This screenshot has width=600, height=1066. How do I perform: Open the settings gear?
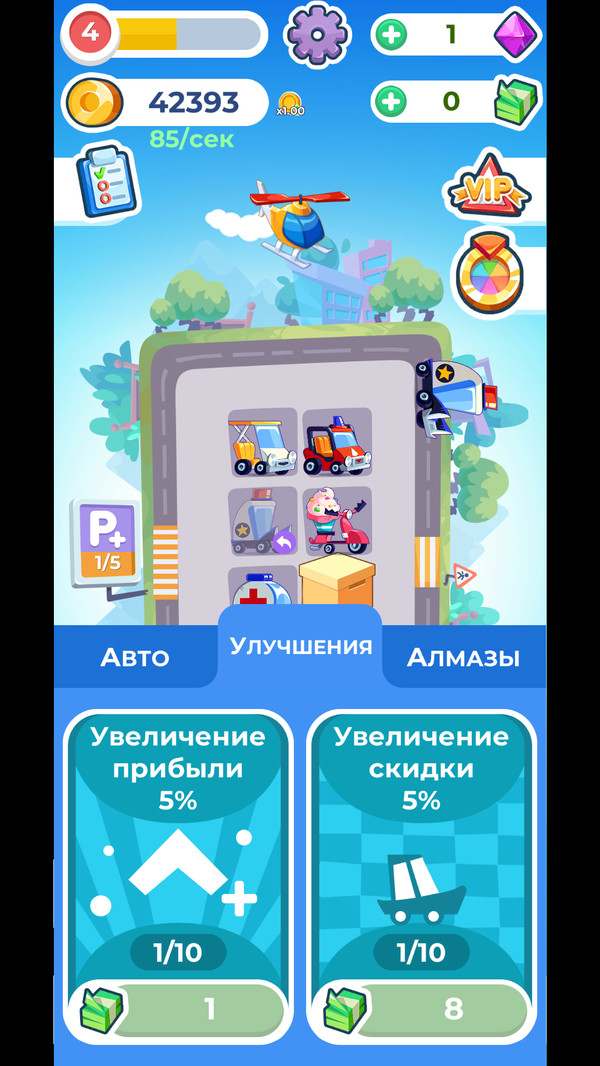pyautogui.click(x=316, y=34)
